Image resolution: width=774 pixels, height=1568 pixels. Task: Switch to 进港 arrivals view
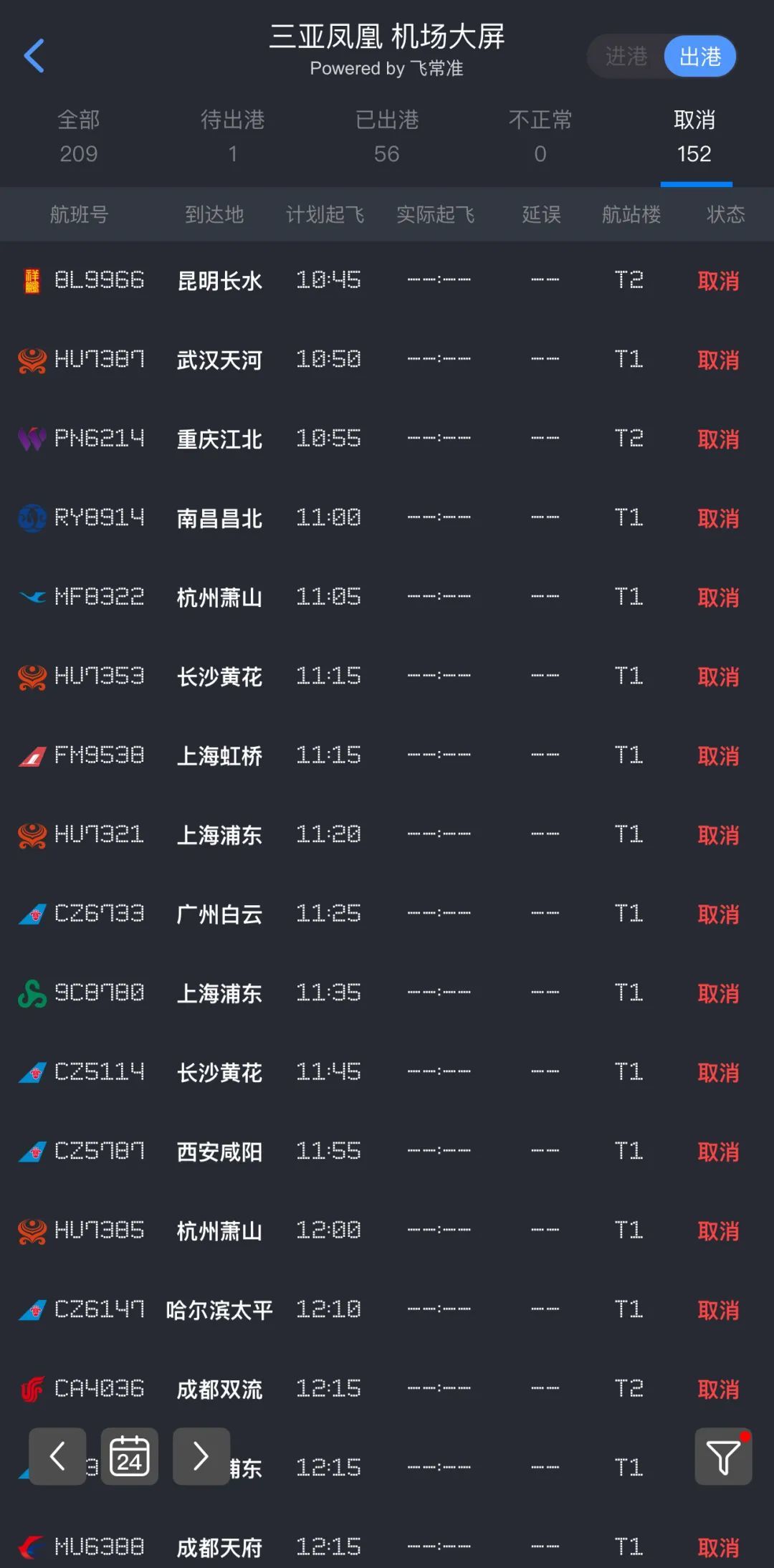tap(626, 57)
